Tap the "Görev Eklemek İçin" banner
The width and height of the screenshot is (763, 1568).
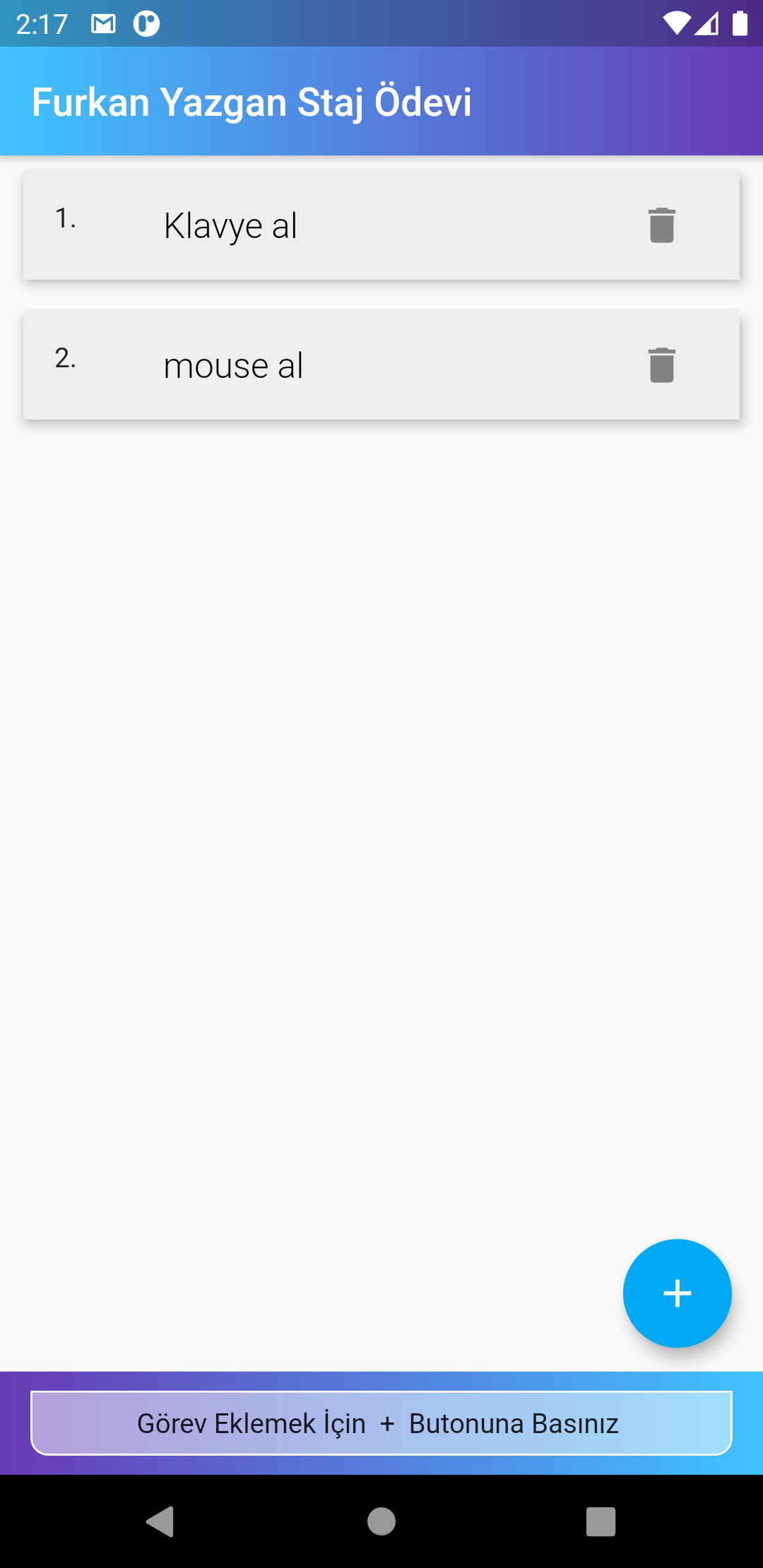pos(381,1423)
